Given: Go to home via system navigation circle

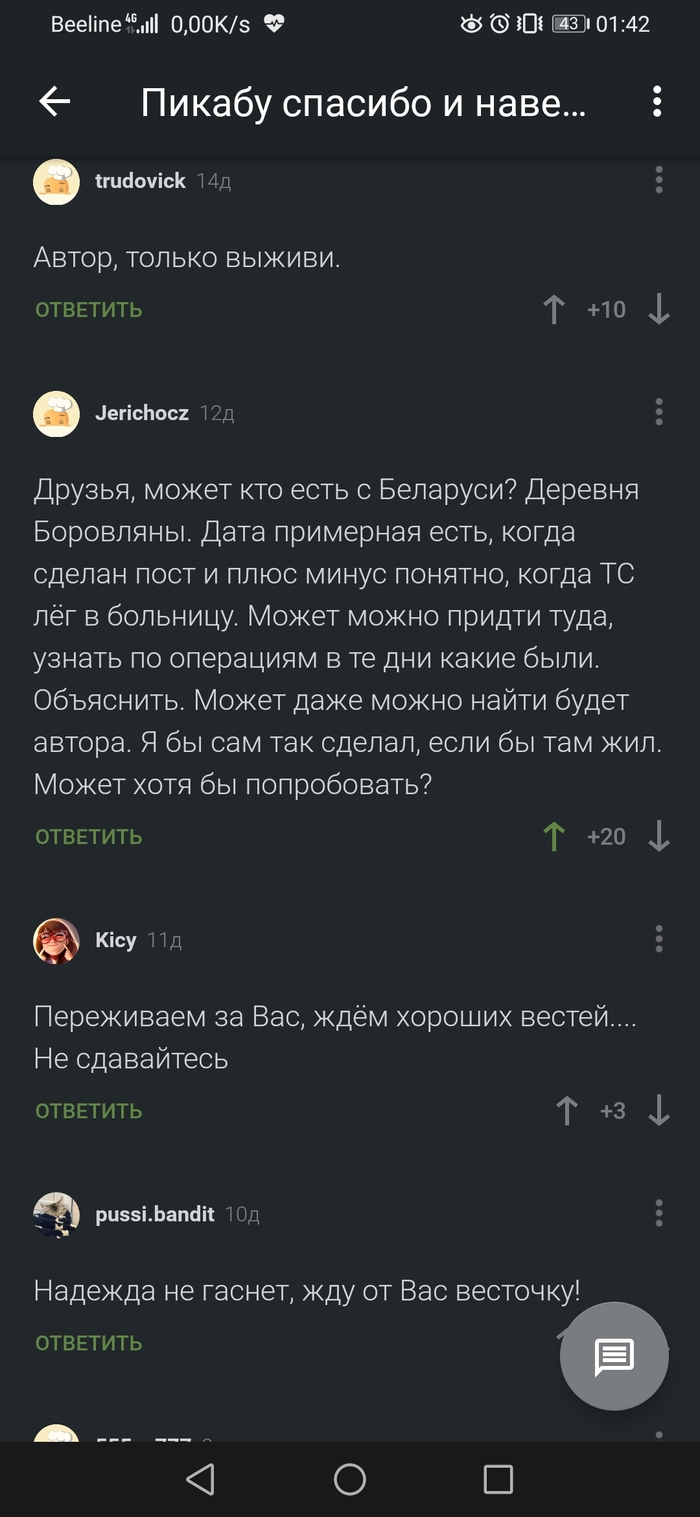Looking at the screenshot, I should tap(349, 1479).
